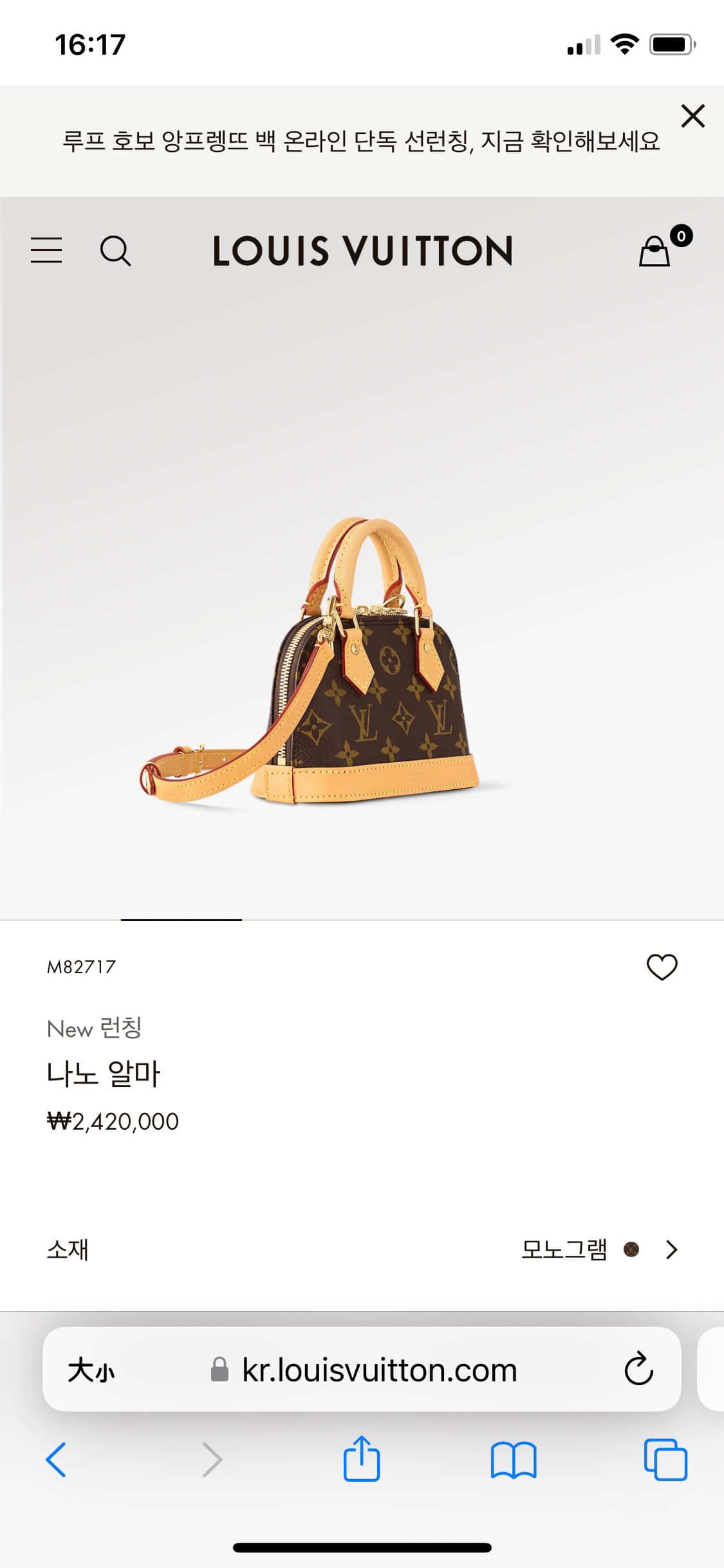The height and width of the screenshot is (1568, 724).
Task: Share this page from Safari
Action: click(362, 1459)
